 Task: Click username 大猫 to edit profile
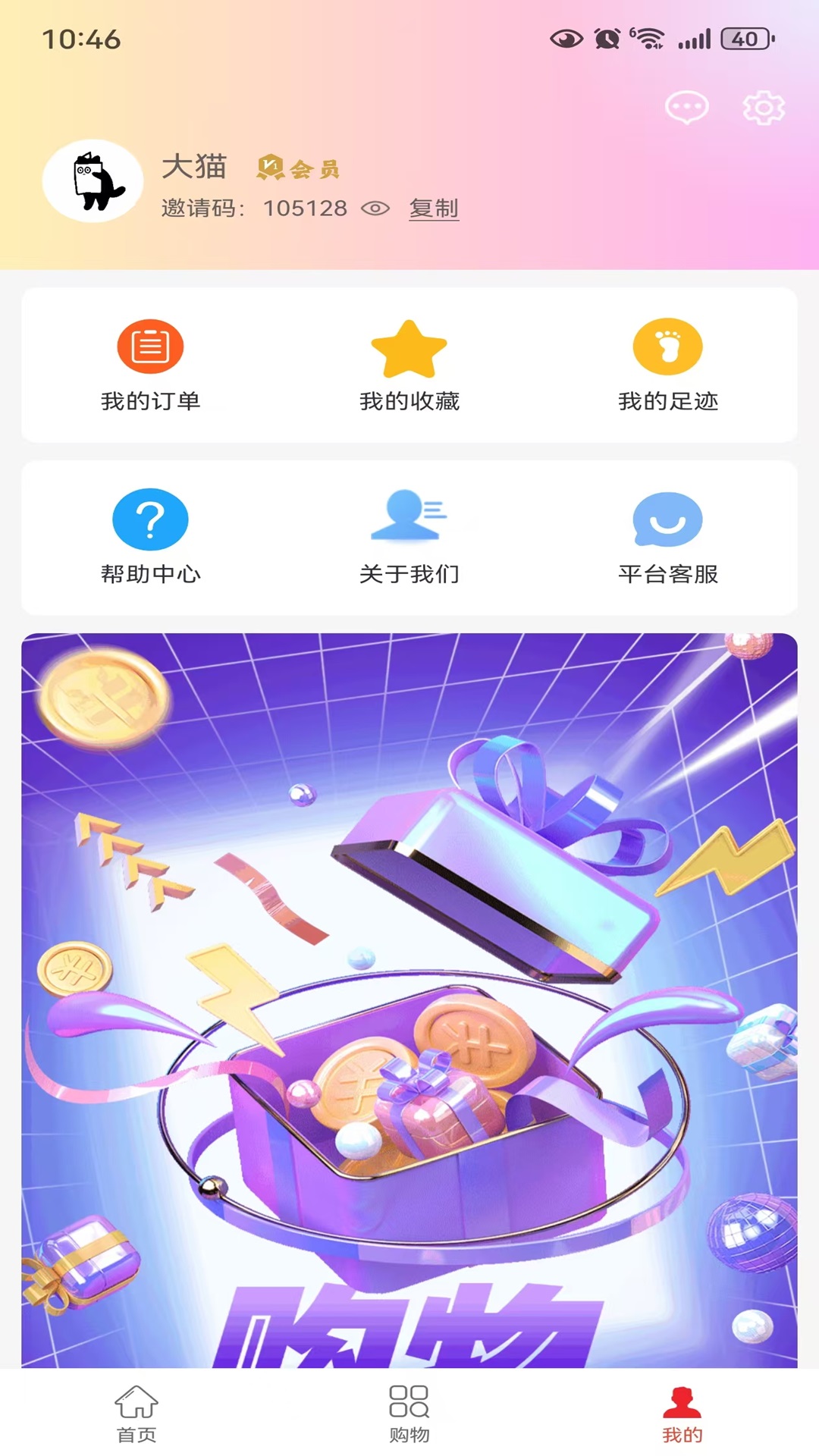pyautogui.click(x=196, y=168)
